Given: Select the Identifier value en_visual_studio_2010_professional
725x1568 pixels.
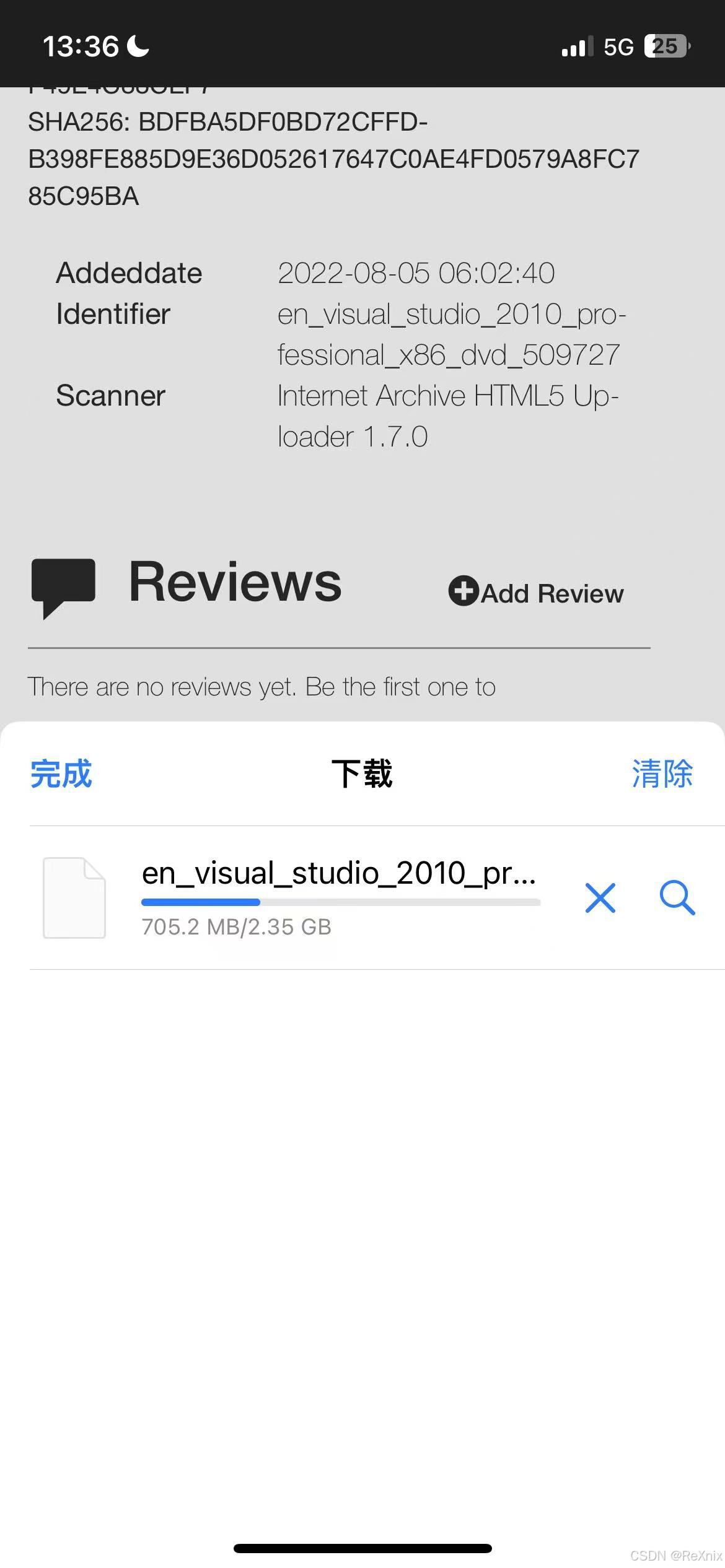Looking at the screenshot, I should [451, 334].
